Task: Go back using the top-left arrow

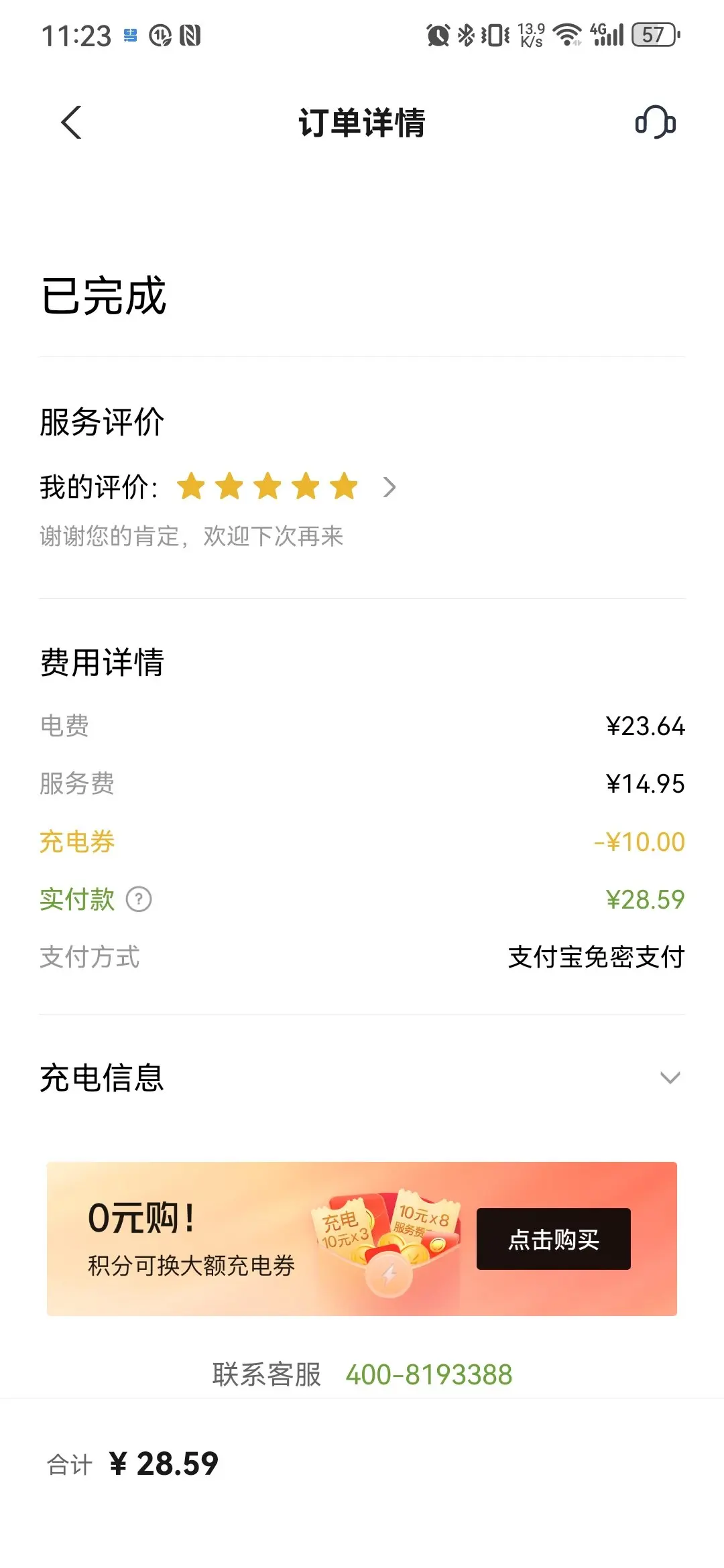Action: [x=71, y=123]
